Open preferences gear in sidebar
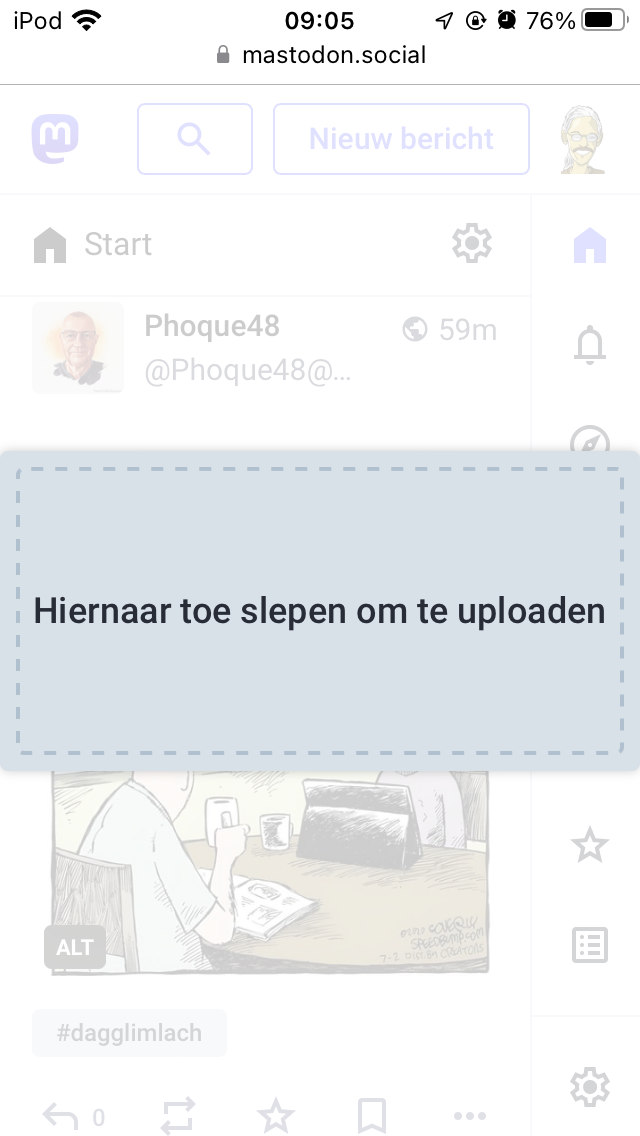This screenshot has height=1136, width=640. (590, 1086)
